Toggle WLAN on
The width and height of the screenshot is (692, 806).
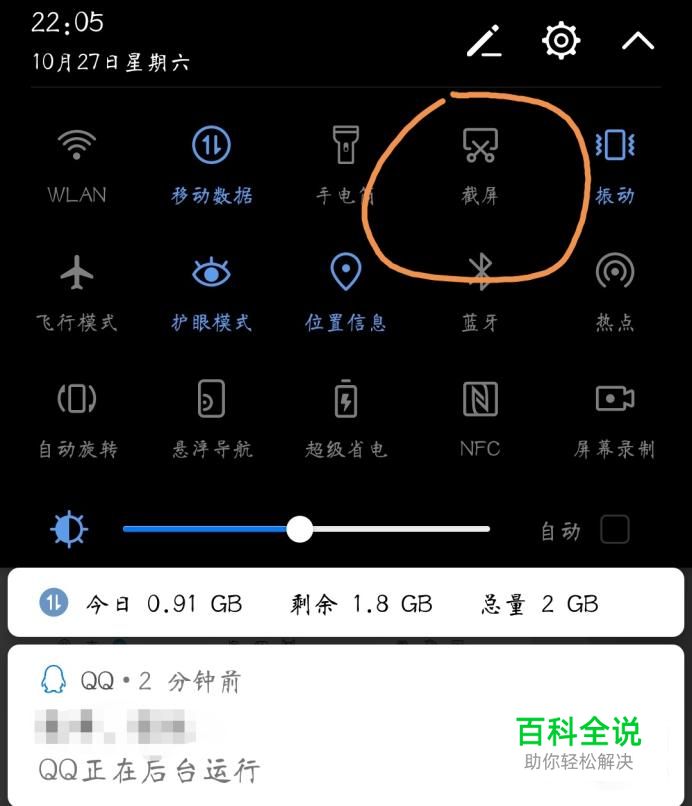click(77, 147)
